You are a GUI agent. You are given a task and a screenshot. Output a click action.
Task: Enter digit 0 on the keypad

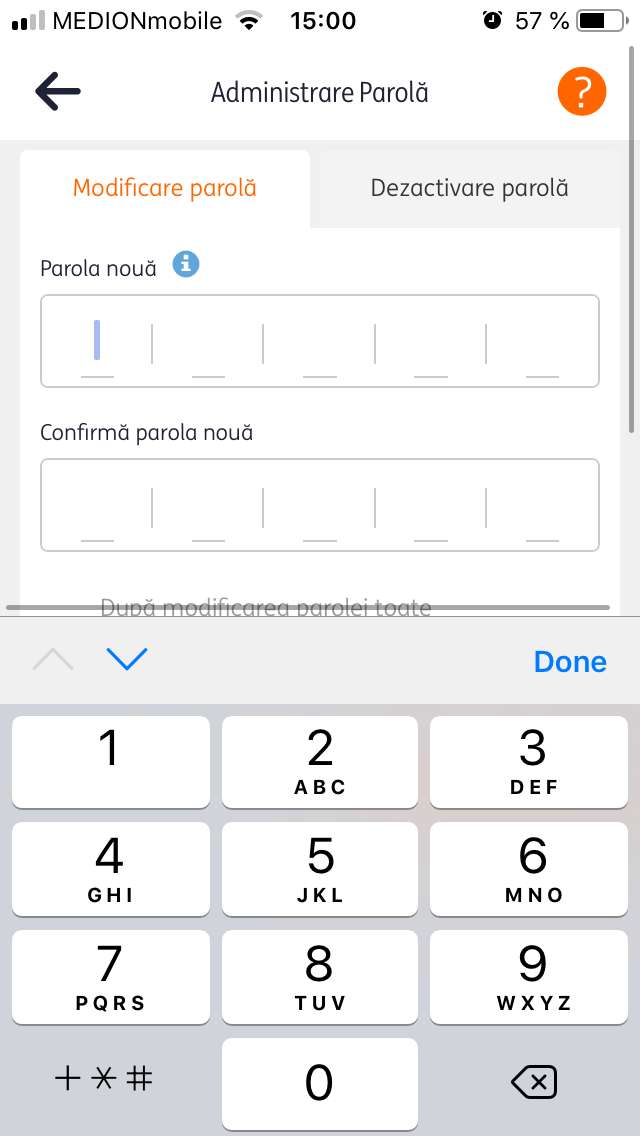pos(320,1083)
